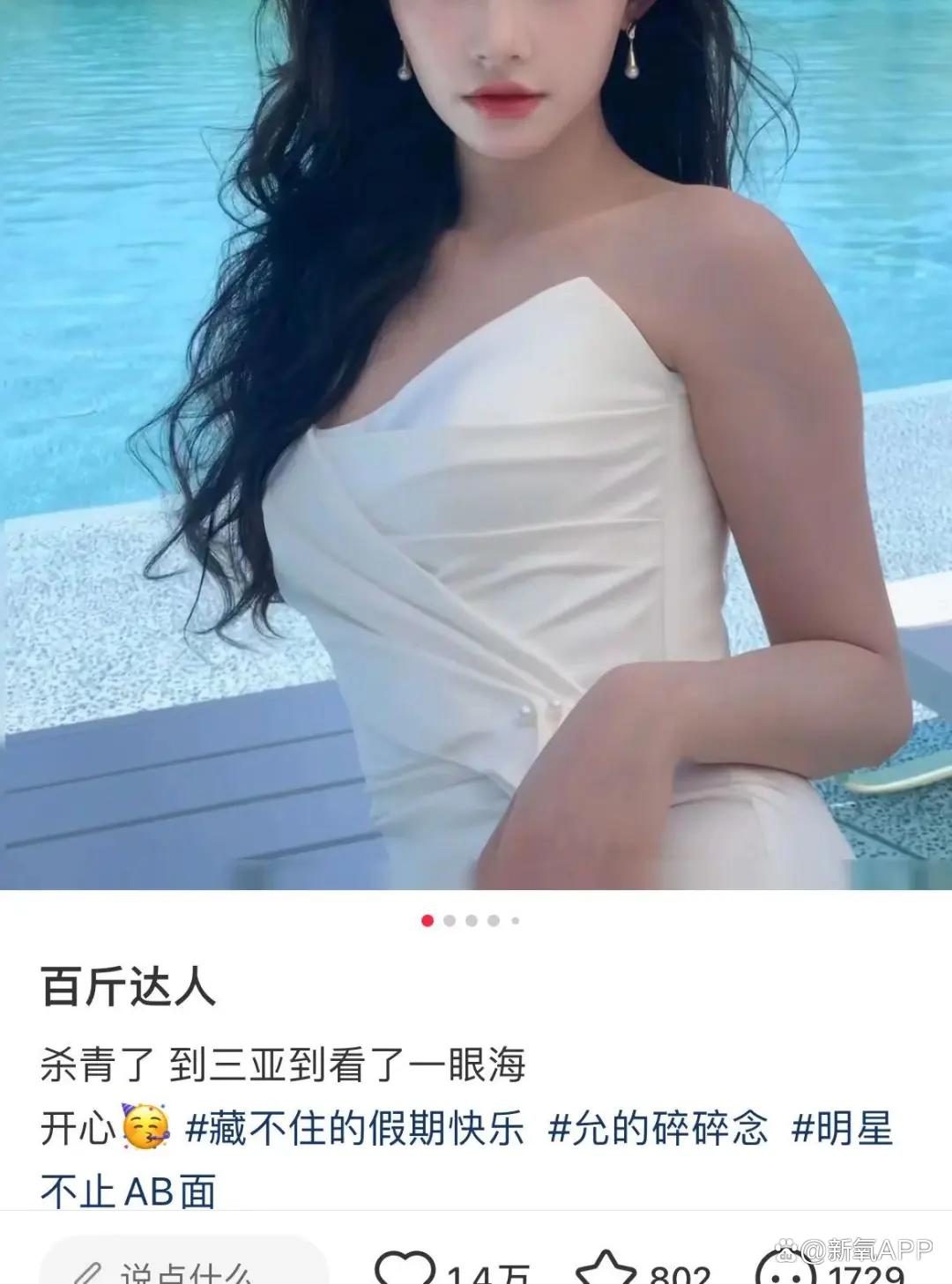Jump to the second photo dot indicator
This screenshot has width=952, height=1284.
coord(450,921)
